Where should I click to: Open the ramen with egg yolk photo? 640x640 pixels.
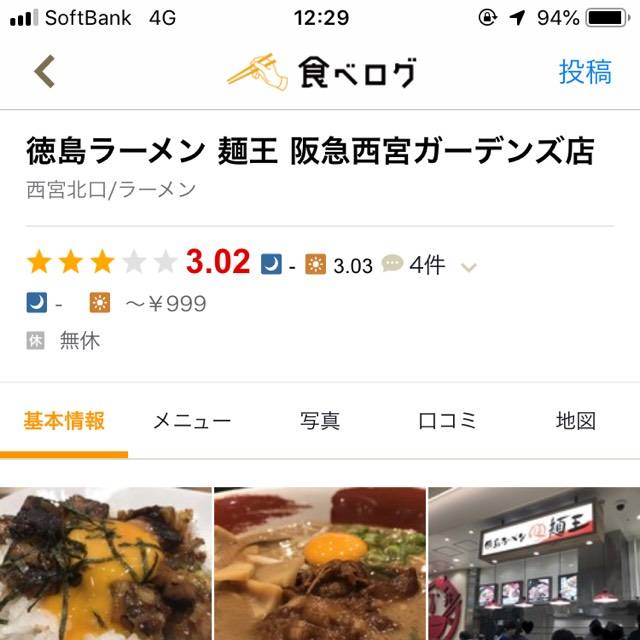320,563
